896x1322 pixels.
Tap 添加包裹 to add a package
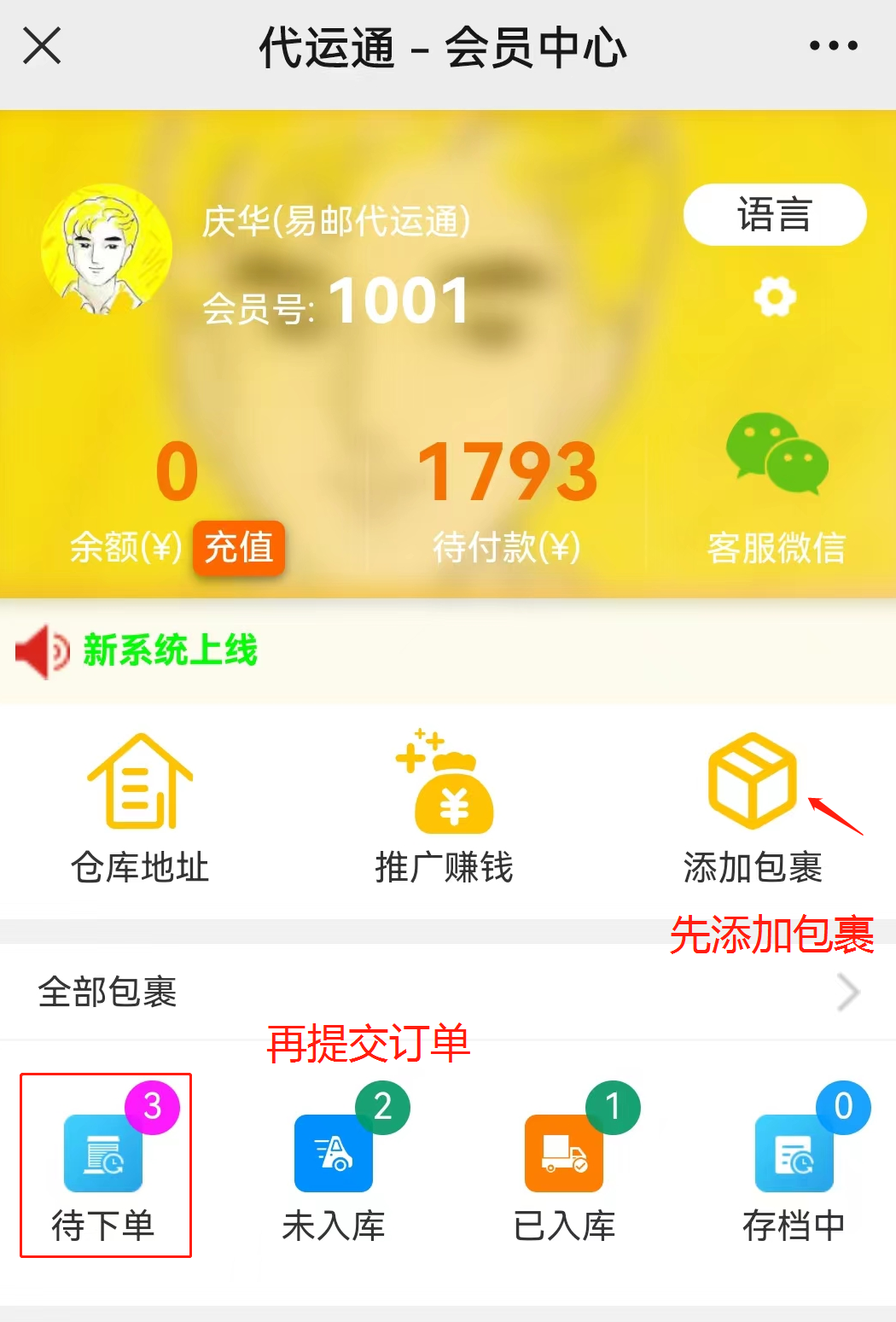point(752,808)
